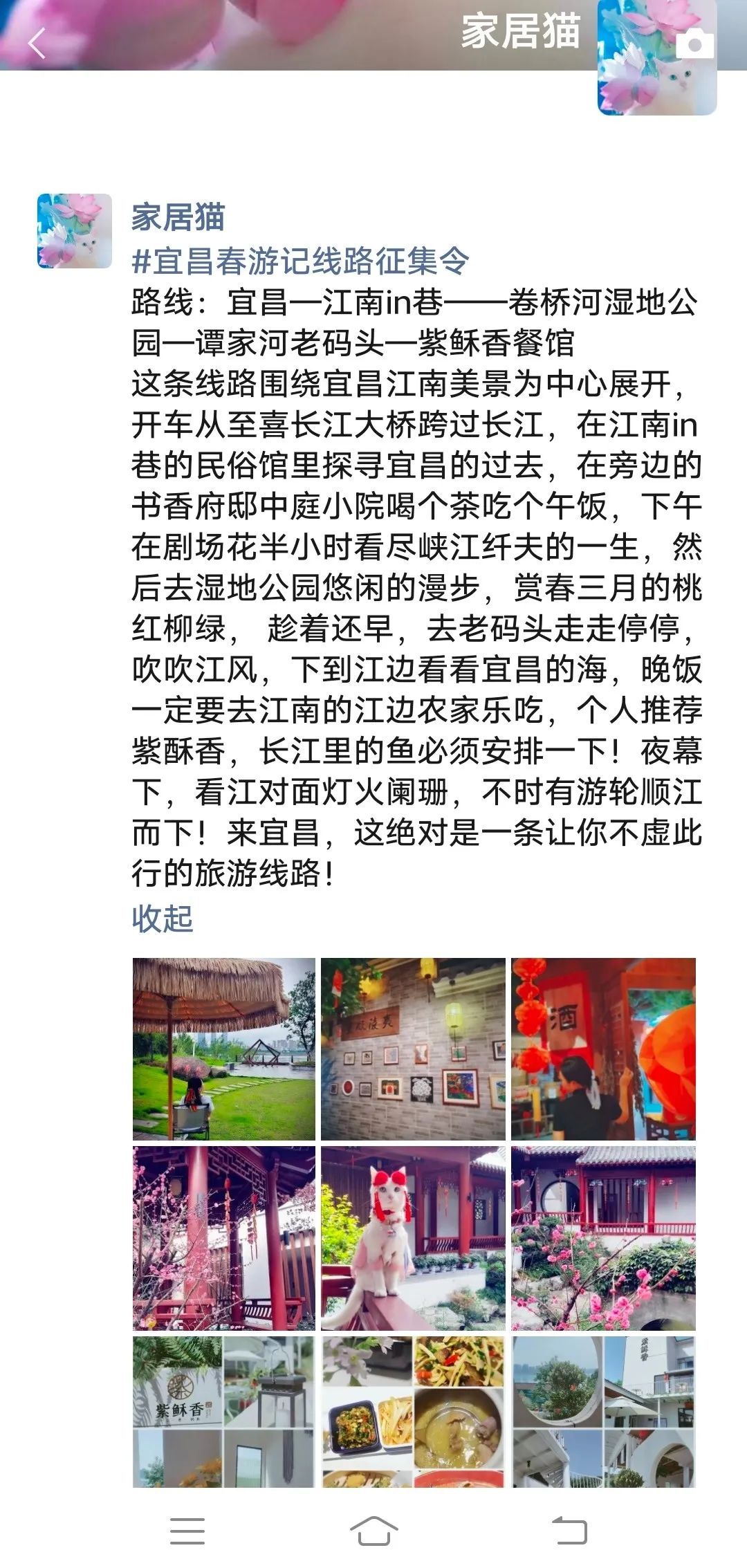Open the 家居猫 username link on the post
The height and width of the screenshot is (1568, 747).
tap(178, 217)
